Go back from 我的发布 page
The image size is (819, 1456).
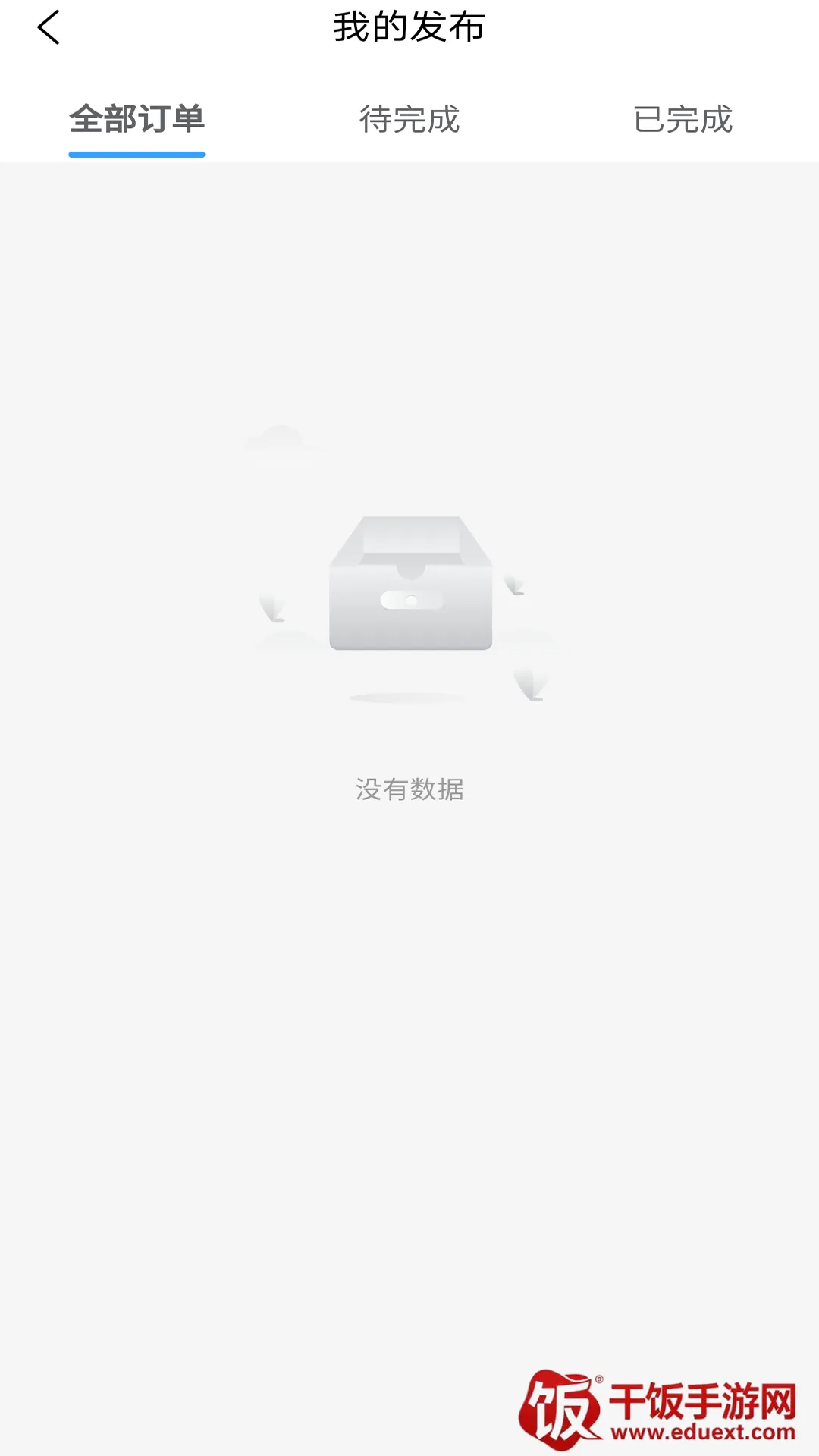click(x=49, y=28)
